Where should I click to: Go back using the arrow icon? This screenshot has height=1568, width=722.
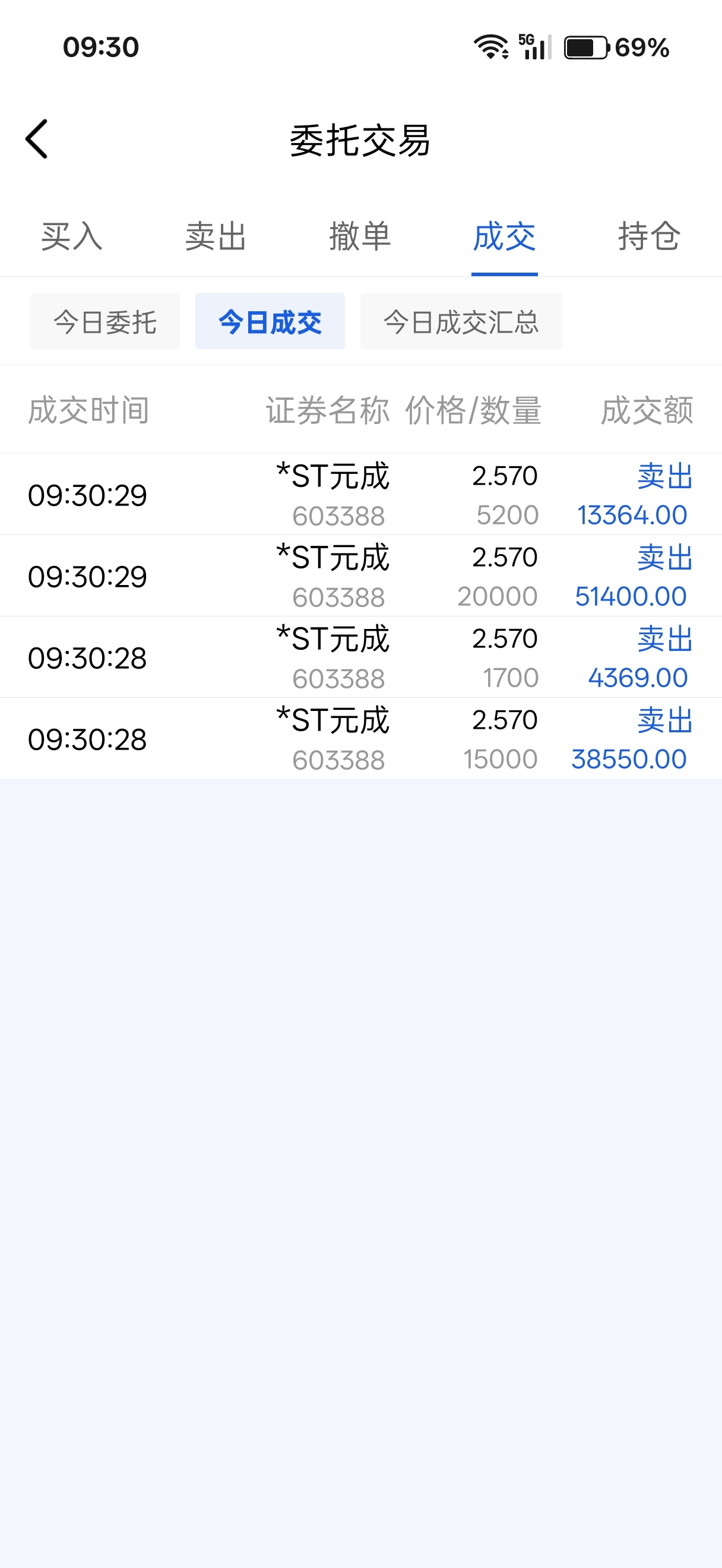click(x=36, y=140)
